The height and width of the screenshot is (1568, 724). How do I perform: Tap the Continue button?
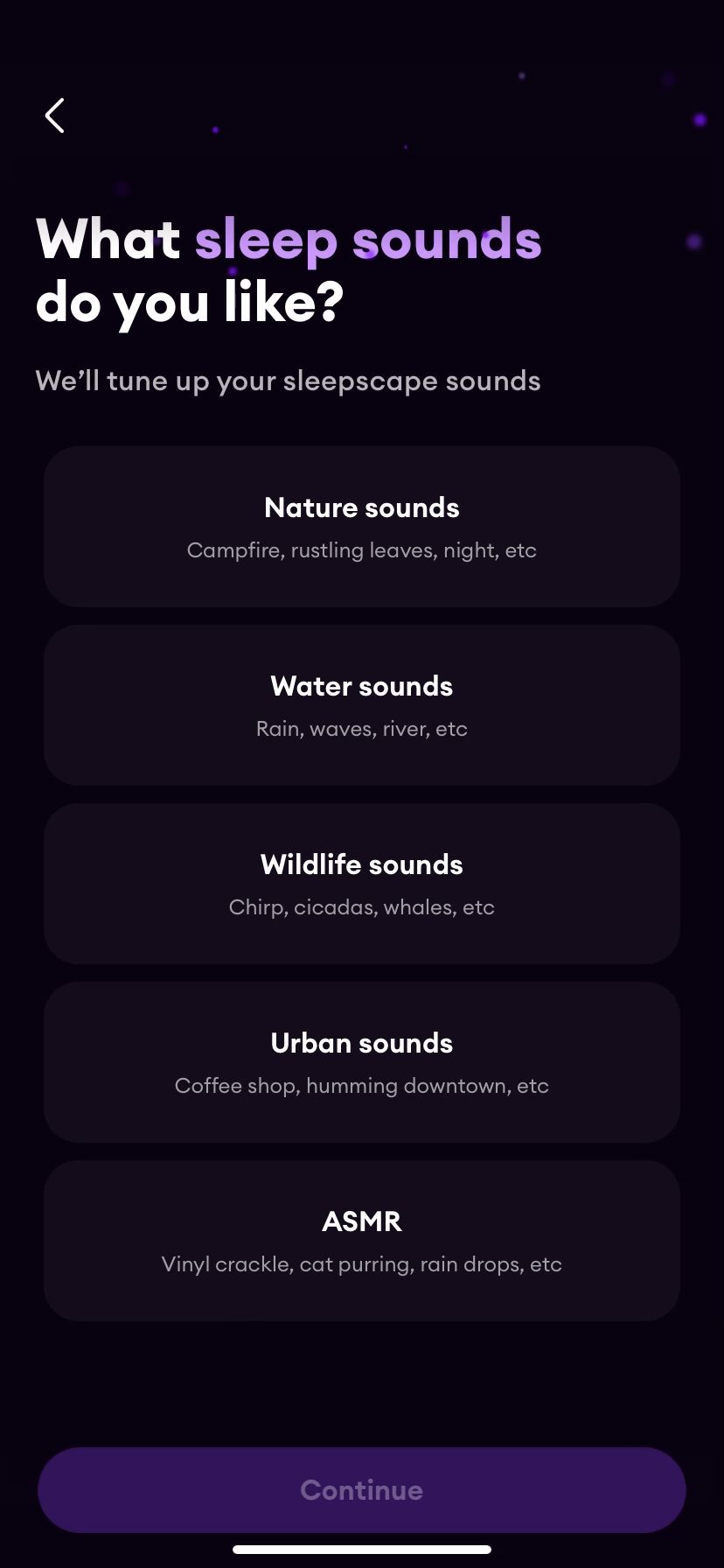(362, 1489)
